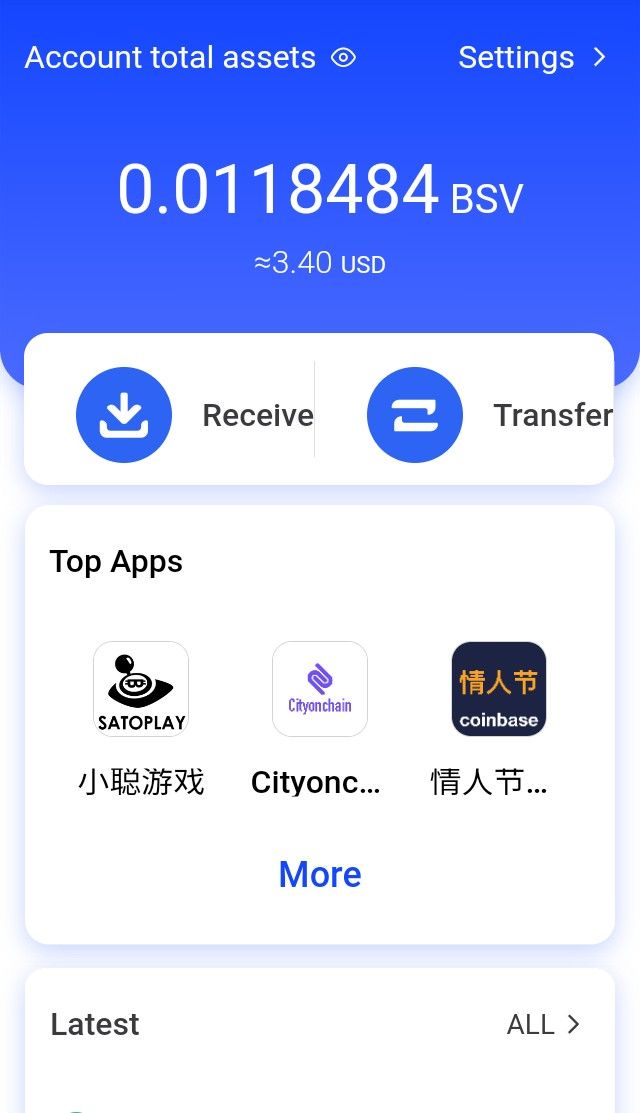Open the coinbase 情人节 app

click(498, 689)
